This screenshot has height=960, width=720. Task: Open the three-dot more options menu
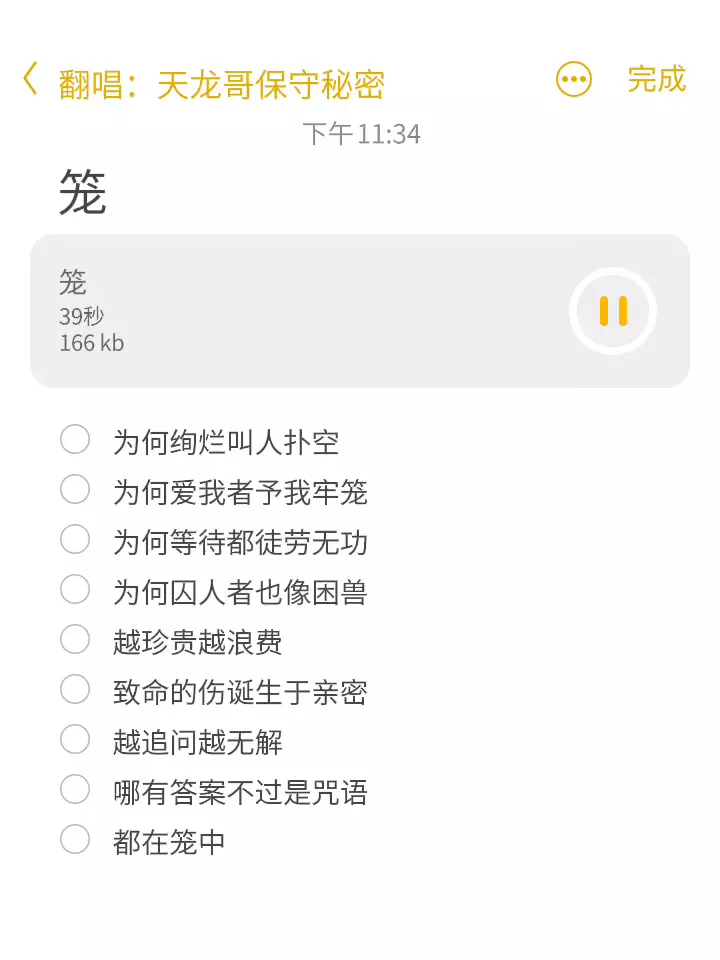tap(574, 80)
